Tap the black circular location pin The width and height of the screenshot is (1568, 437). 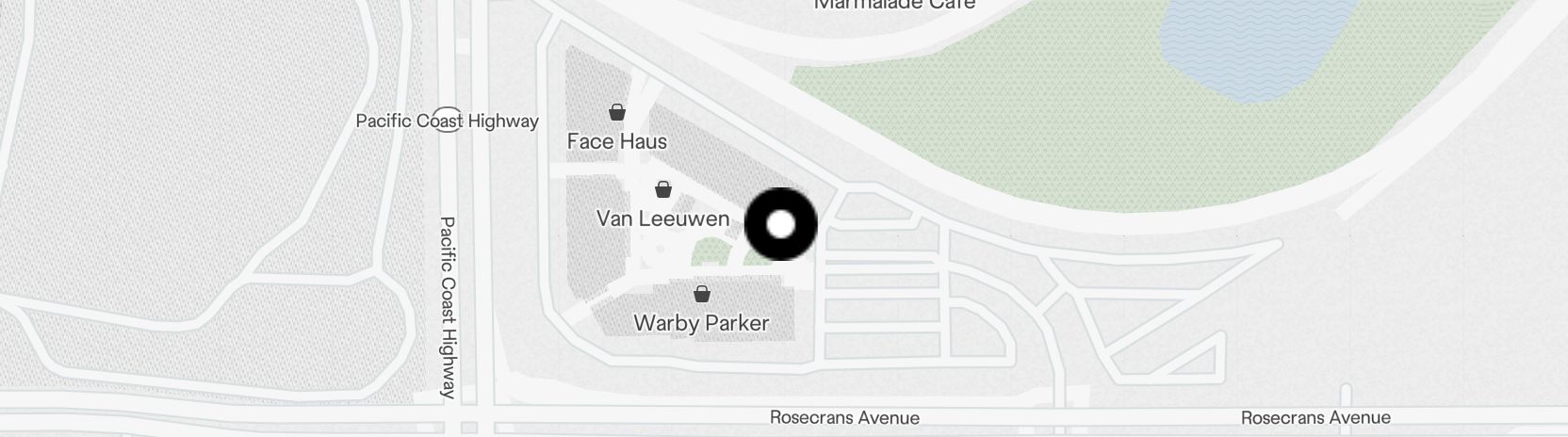coord(780,224)
